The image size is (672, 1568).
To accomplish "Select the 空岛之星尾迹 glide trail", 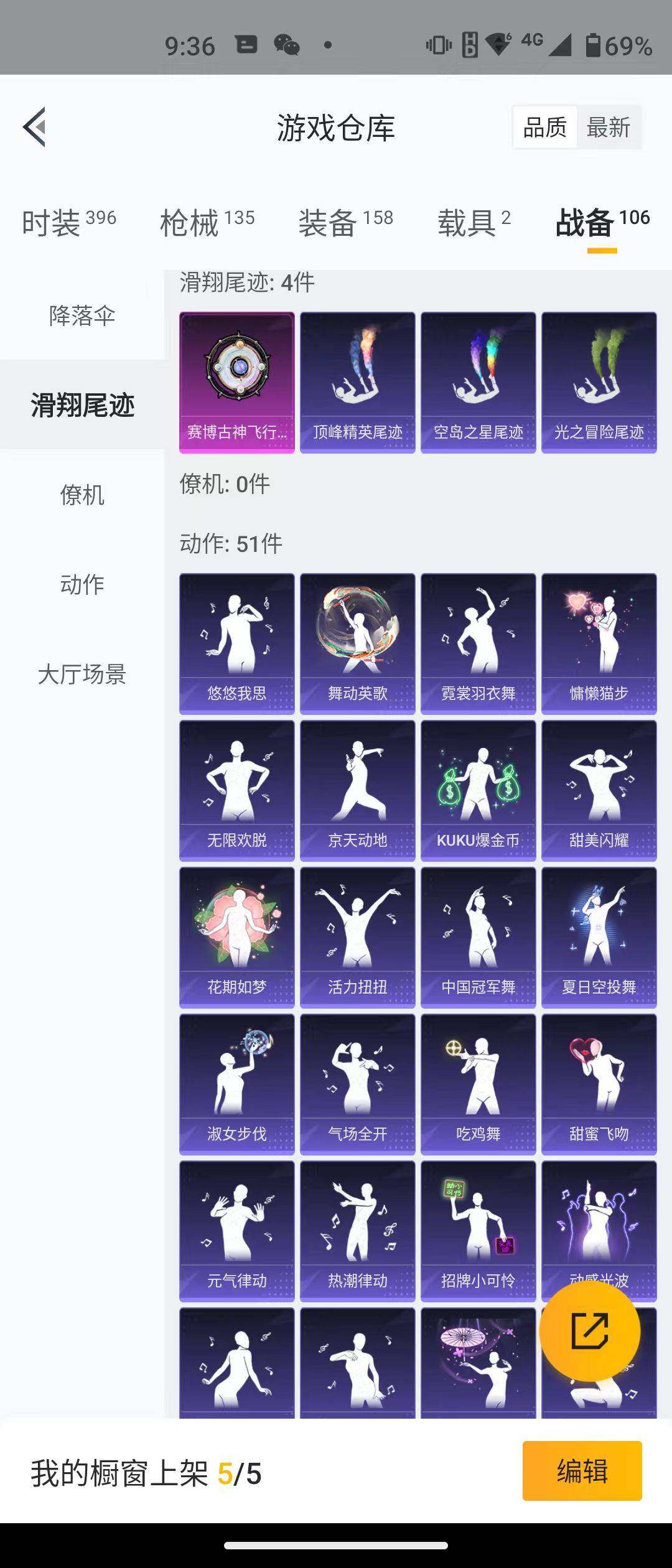I will click(x=478, y=381).
